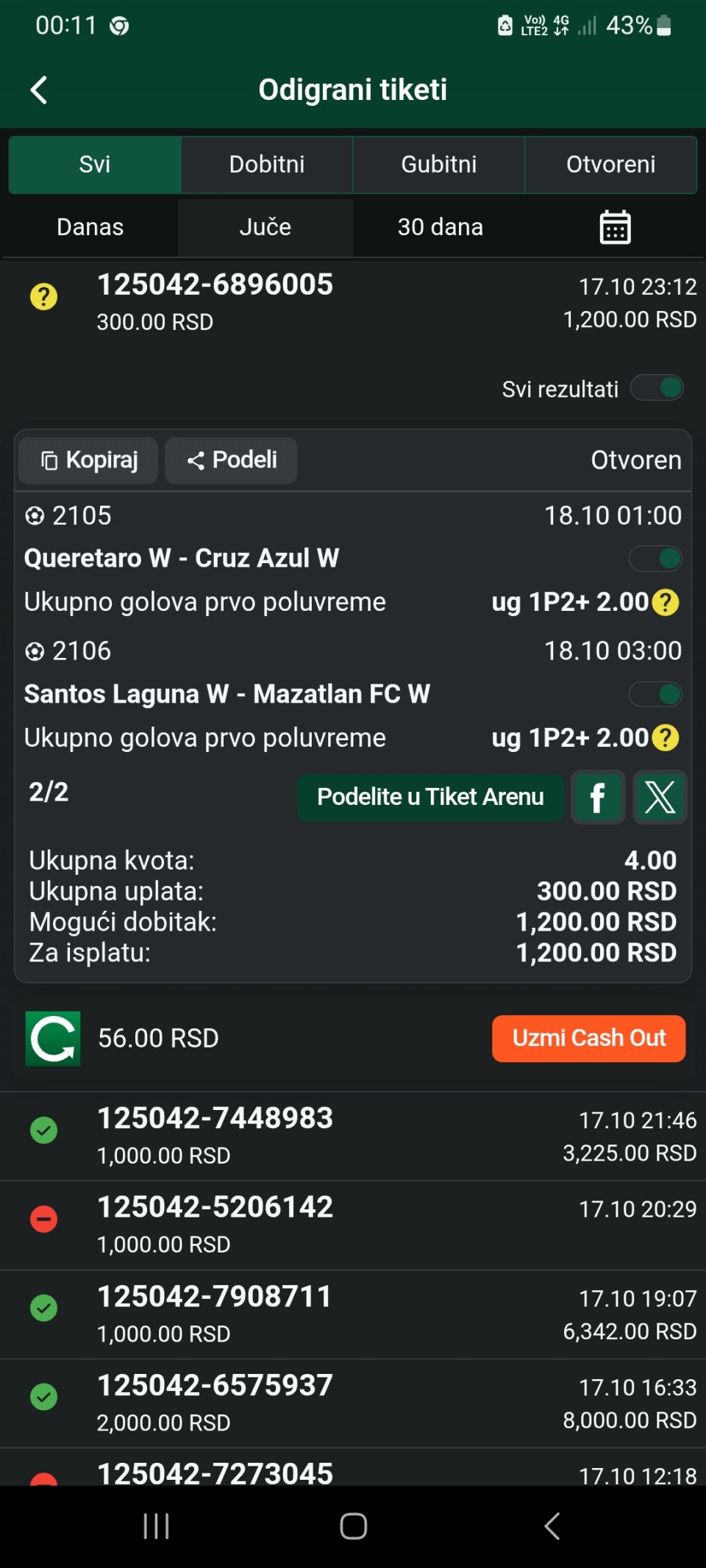706x1568 pixels.
Task: Switch to the Dobitni tab
Action: pyautogui.click(x=267, y=165)
